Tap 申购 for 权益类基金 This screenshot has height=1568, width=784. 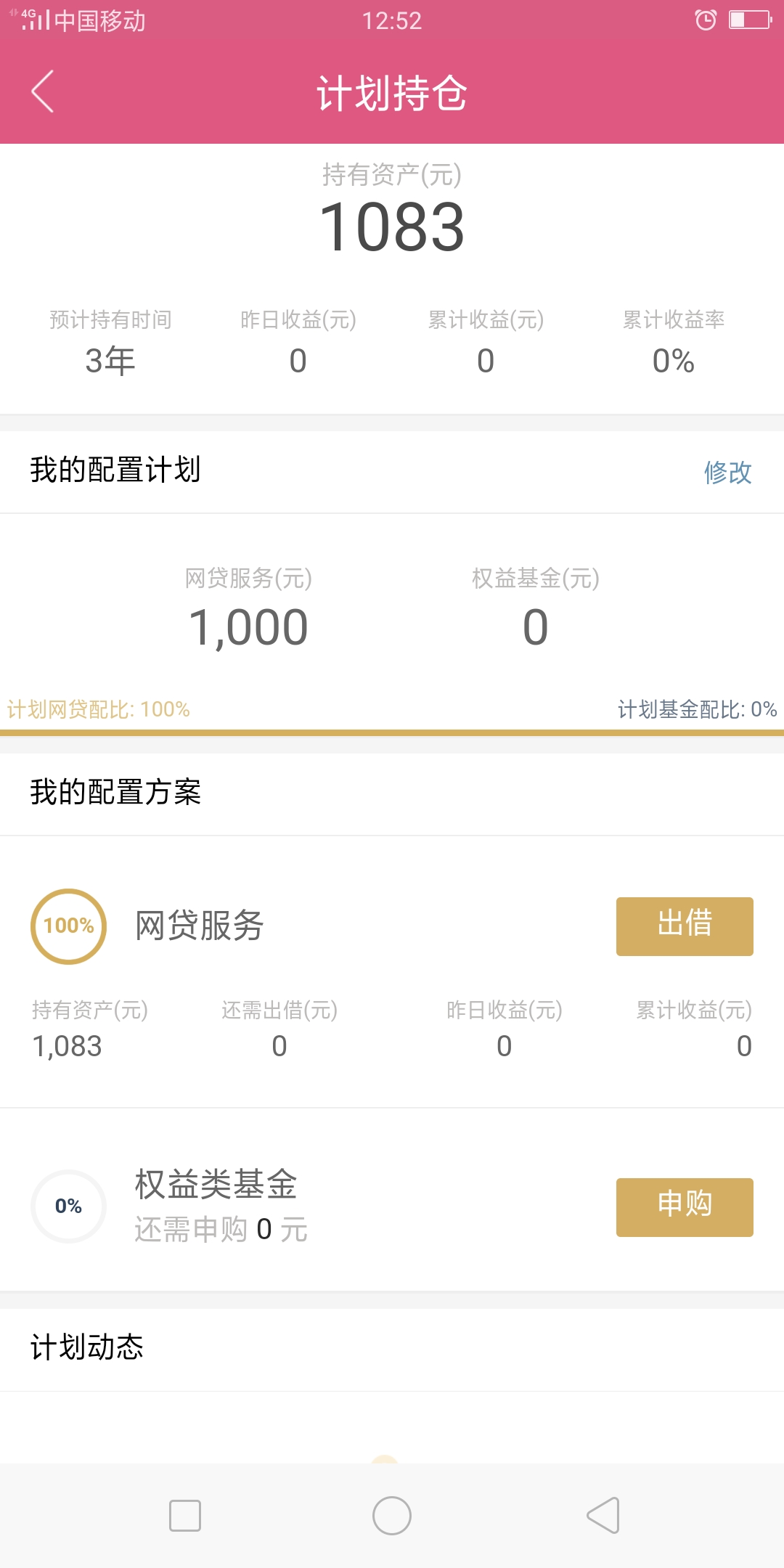685,1207
